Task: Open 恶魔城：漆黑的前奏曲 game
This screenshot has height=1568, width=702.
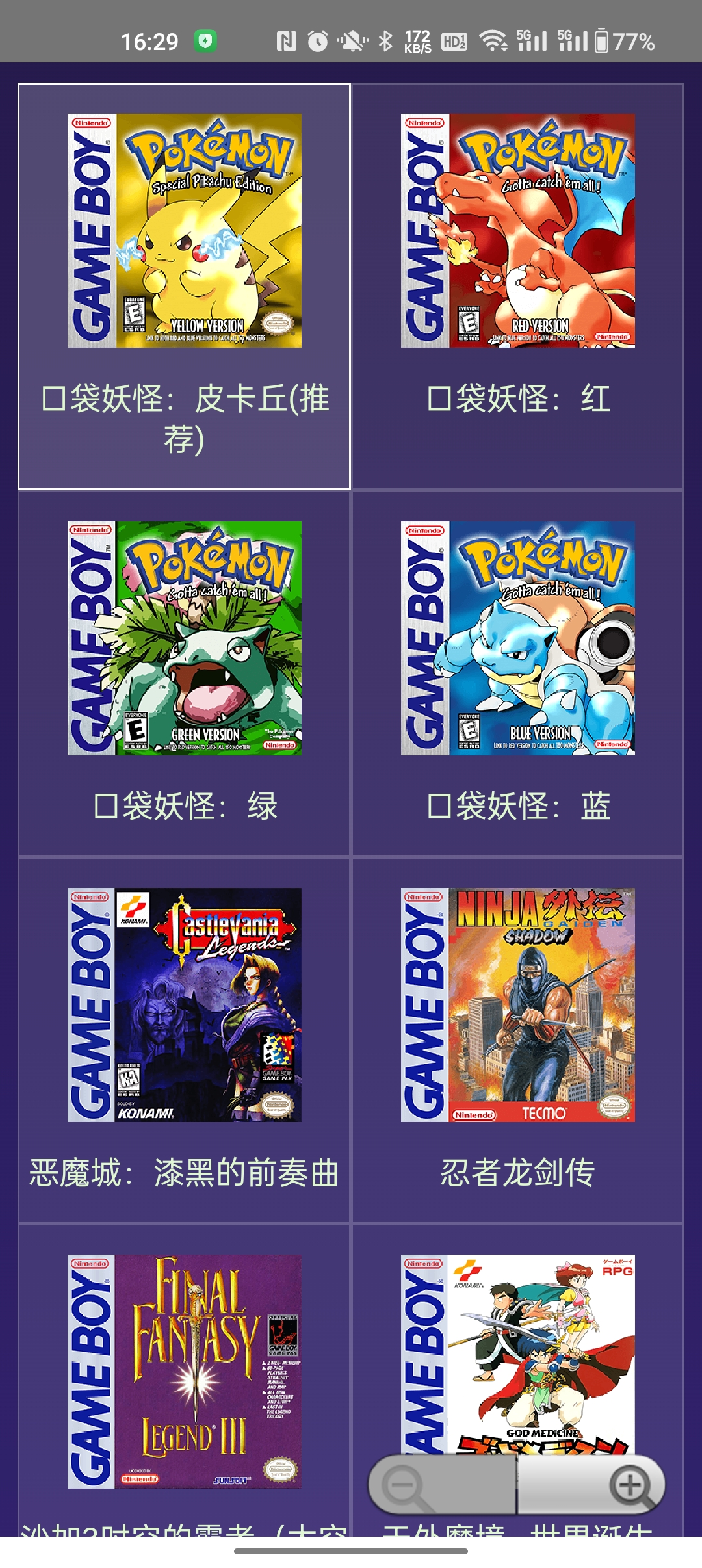Action: 184,1040
